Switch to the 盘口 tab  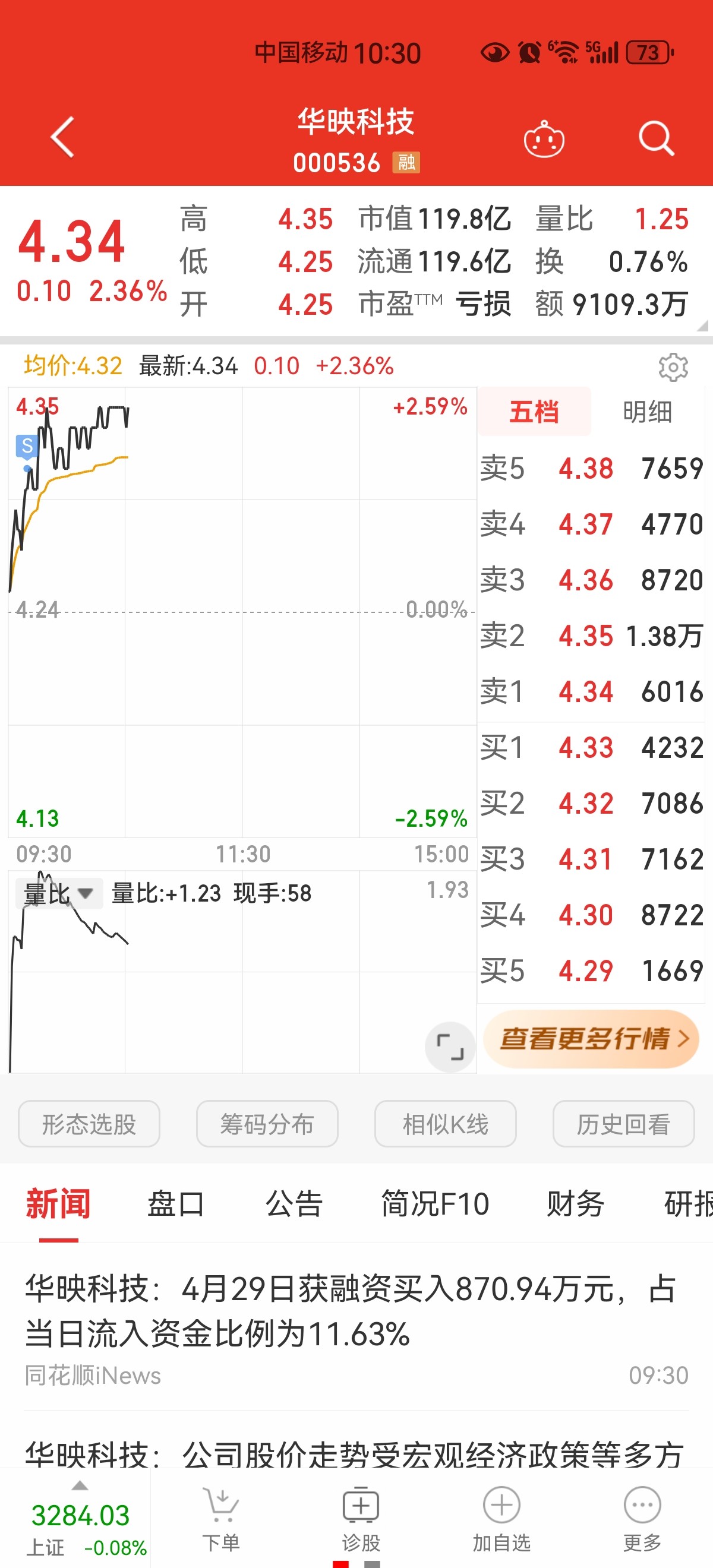175,1203
